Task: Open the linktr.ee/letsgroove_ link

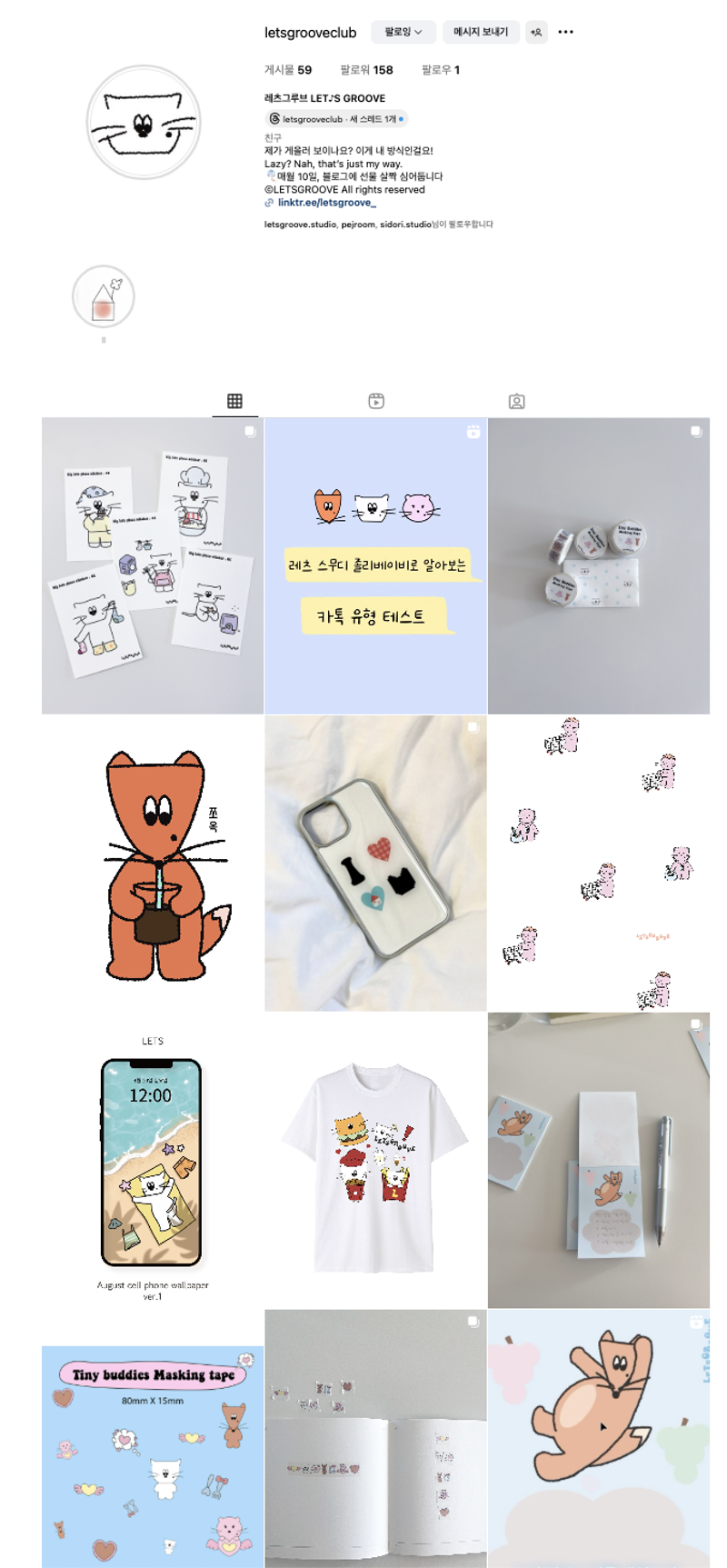Action: point(325,203)
